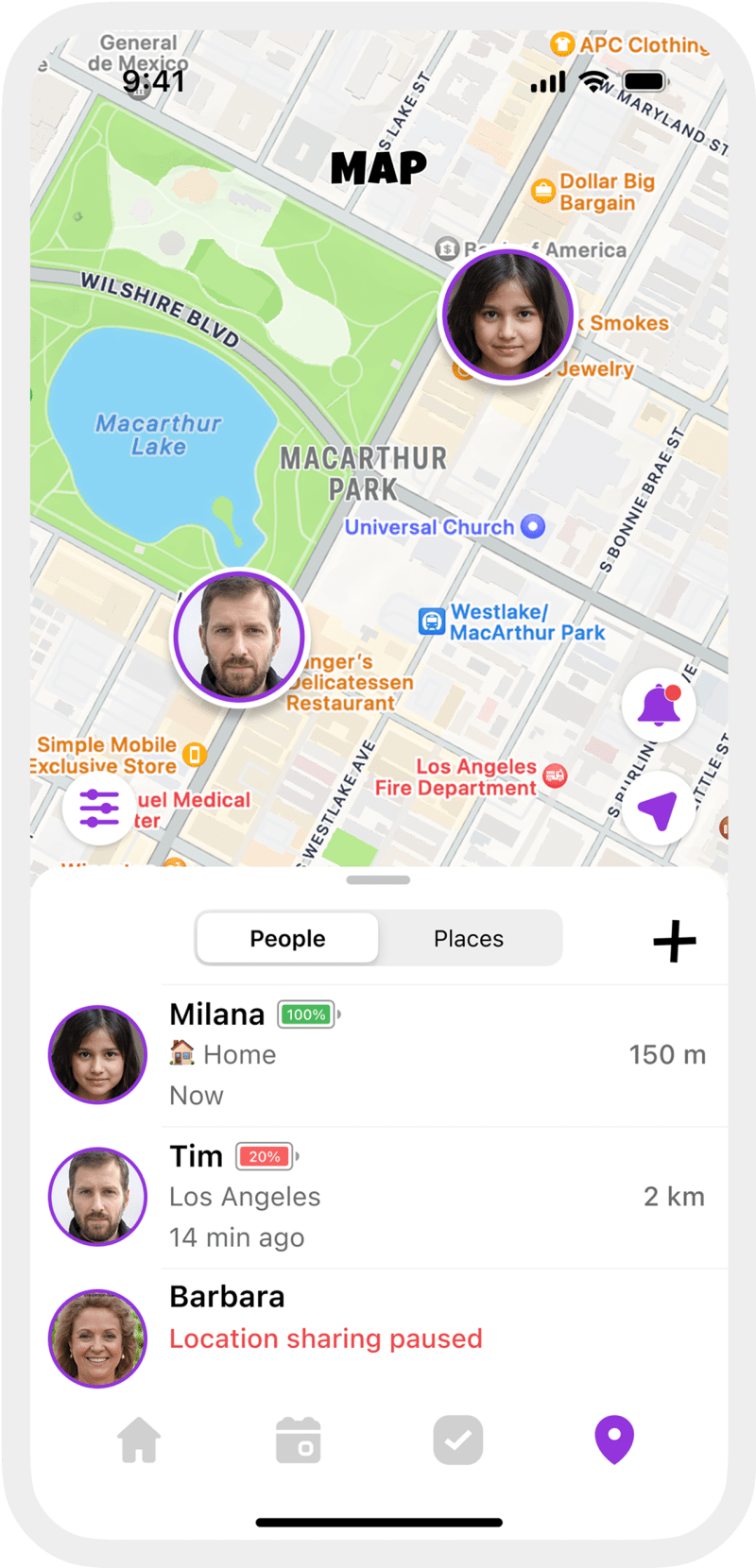Viewport: 756px width, 1568px height.
Task: Tap the plus icon to add person
Action: [675, 941]
